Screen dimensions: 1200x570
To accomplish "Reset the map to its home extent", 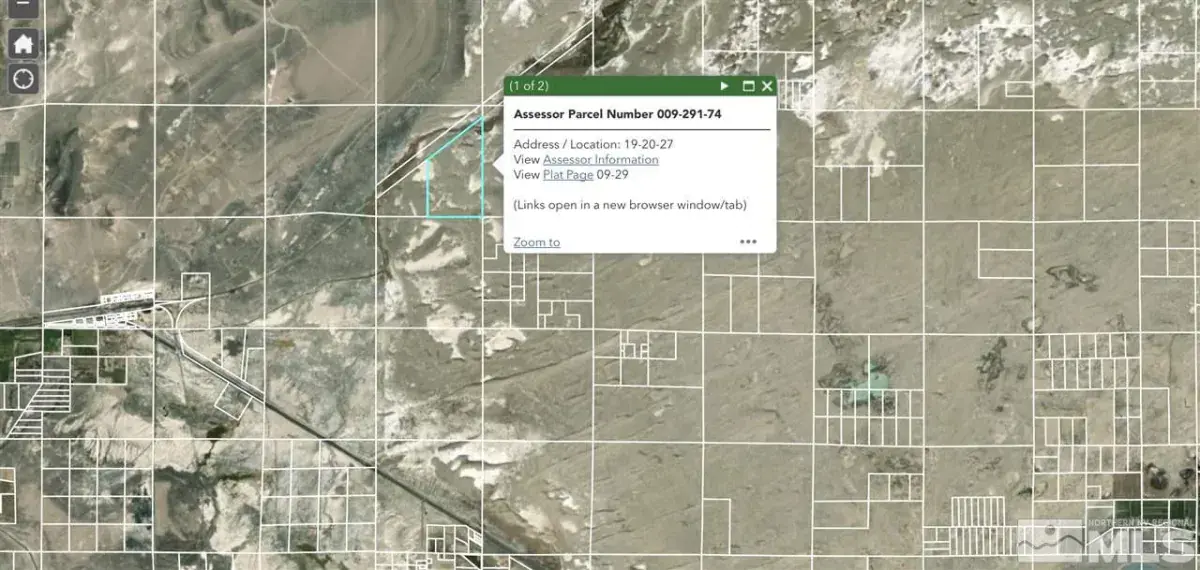I will [24, 44].
